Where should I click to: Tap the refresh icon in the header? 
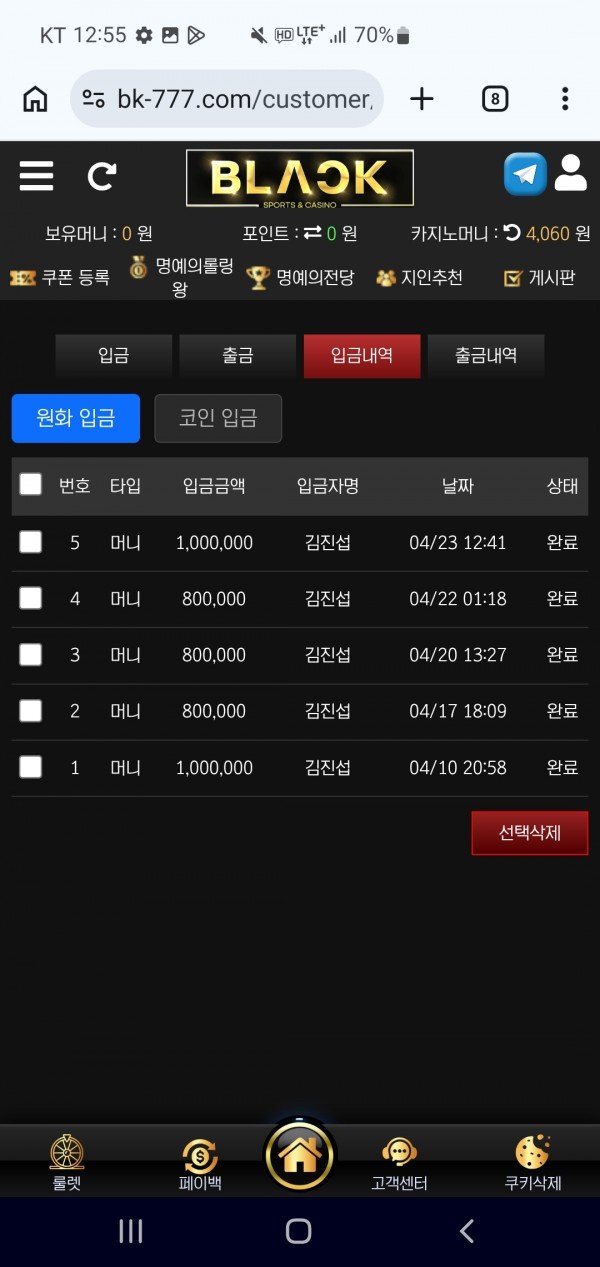(x=101, y=177)
